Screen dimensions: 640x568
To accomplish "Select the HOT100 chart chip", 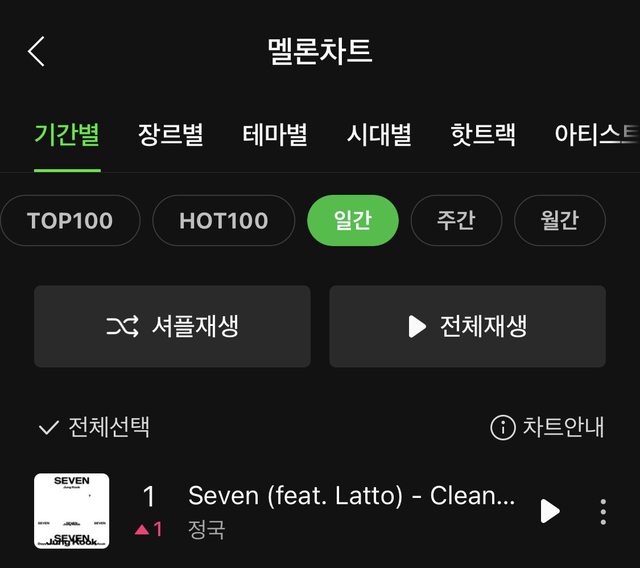I will pos(223,221).
